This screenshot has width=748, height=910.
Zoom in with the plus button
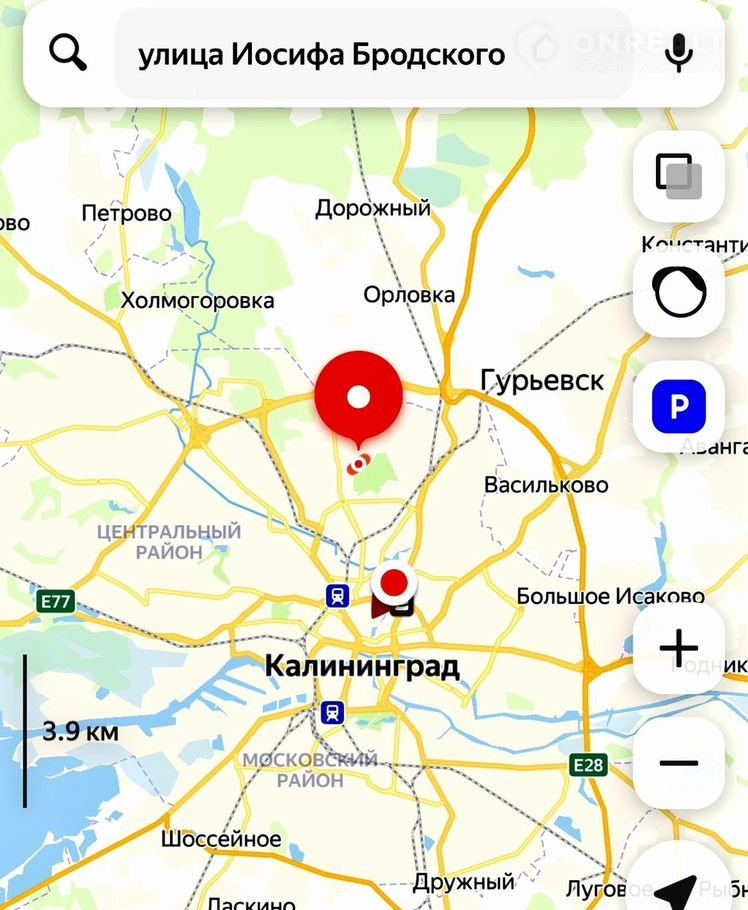pyautogui.click(x=679, y=649)
